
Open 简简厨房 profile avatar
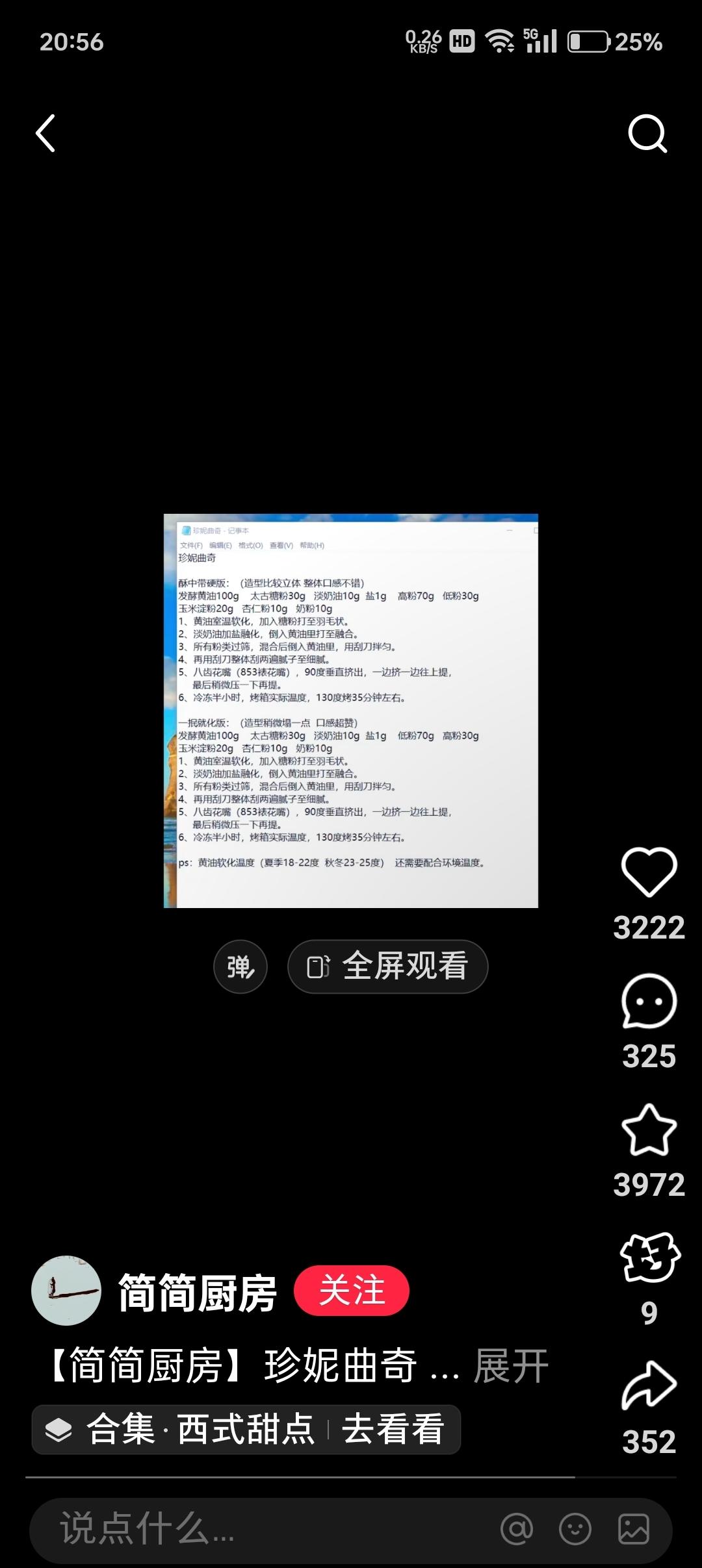[x=66, y=1291]
